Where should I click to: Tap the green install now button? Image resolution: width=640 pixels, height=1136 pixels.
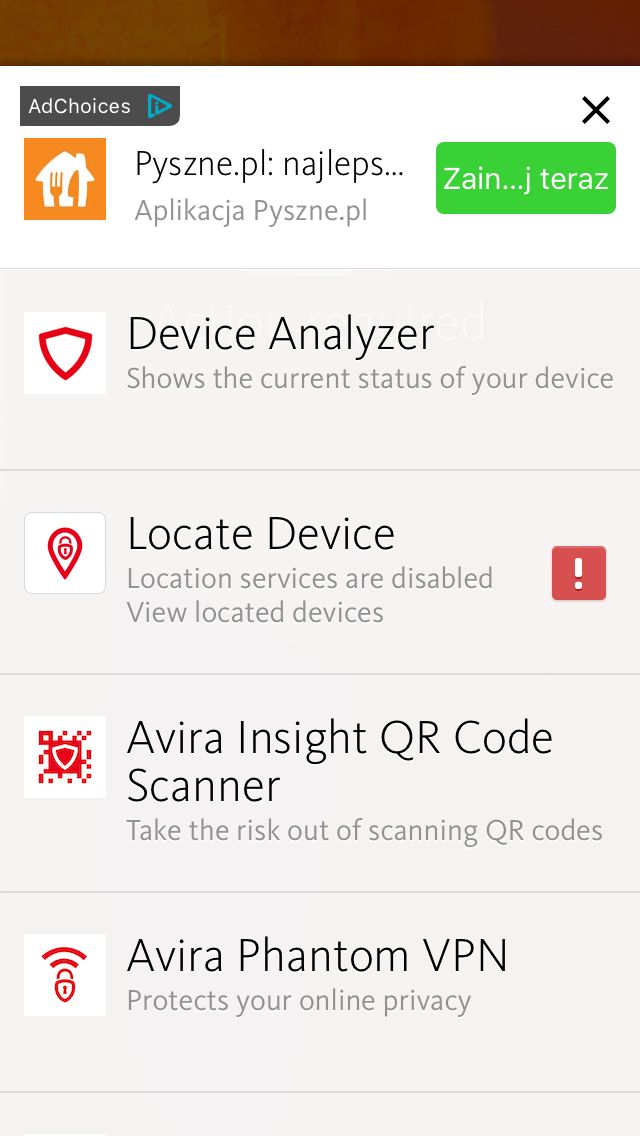(525, 178)
